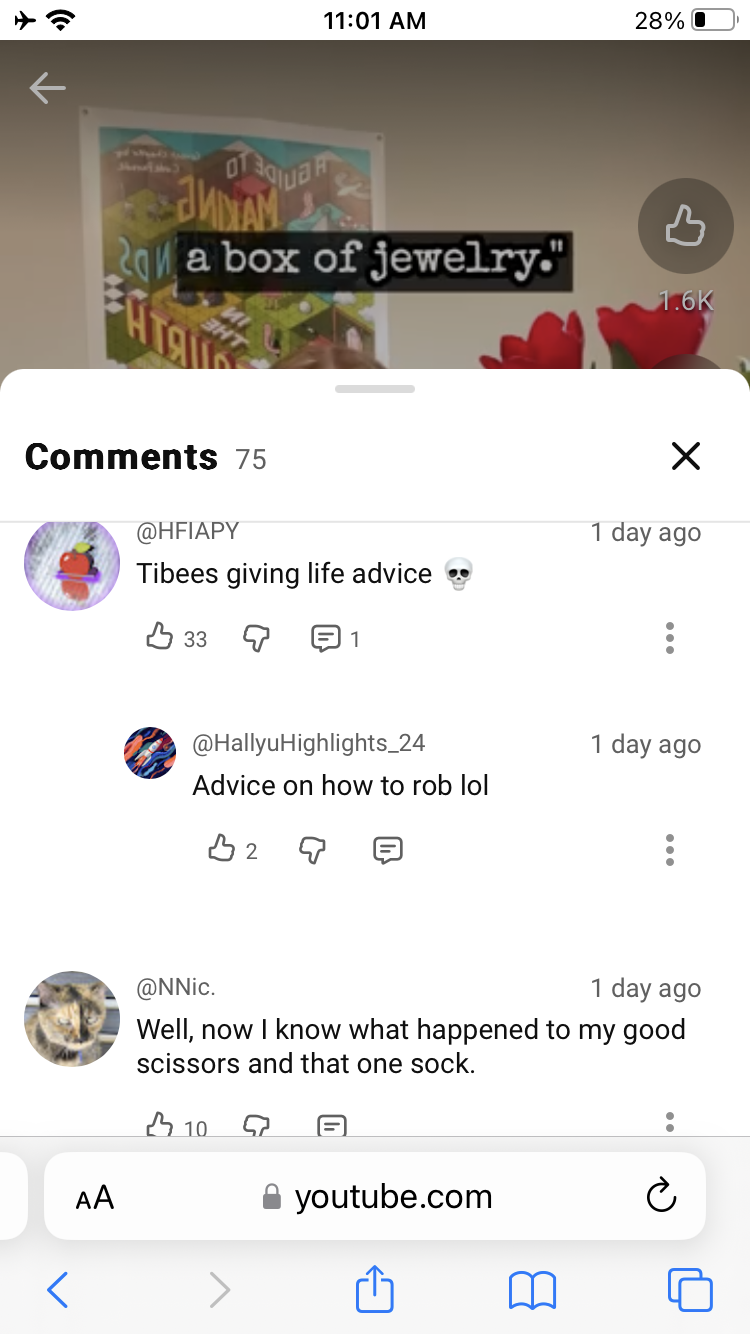
Task: Like the video with 1.6K likes
Action: (685, 226)
